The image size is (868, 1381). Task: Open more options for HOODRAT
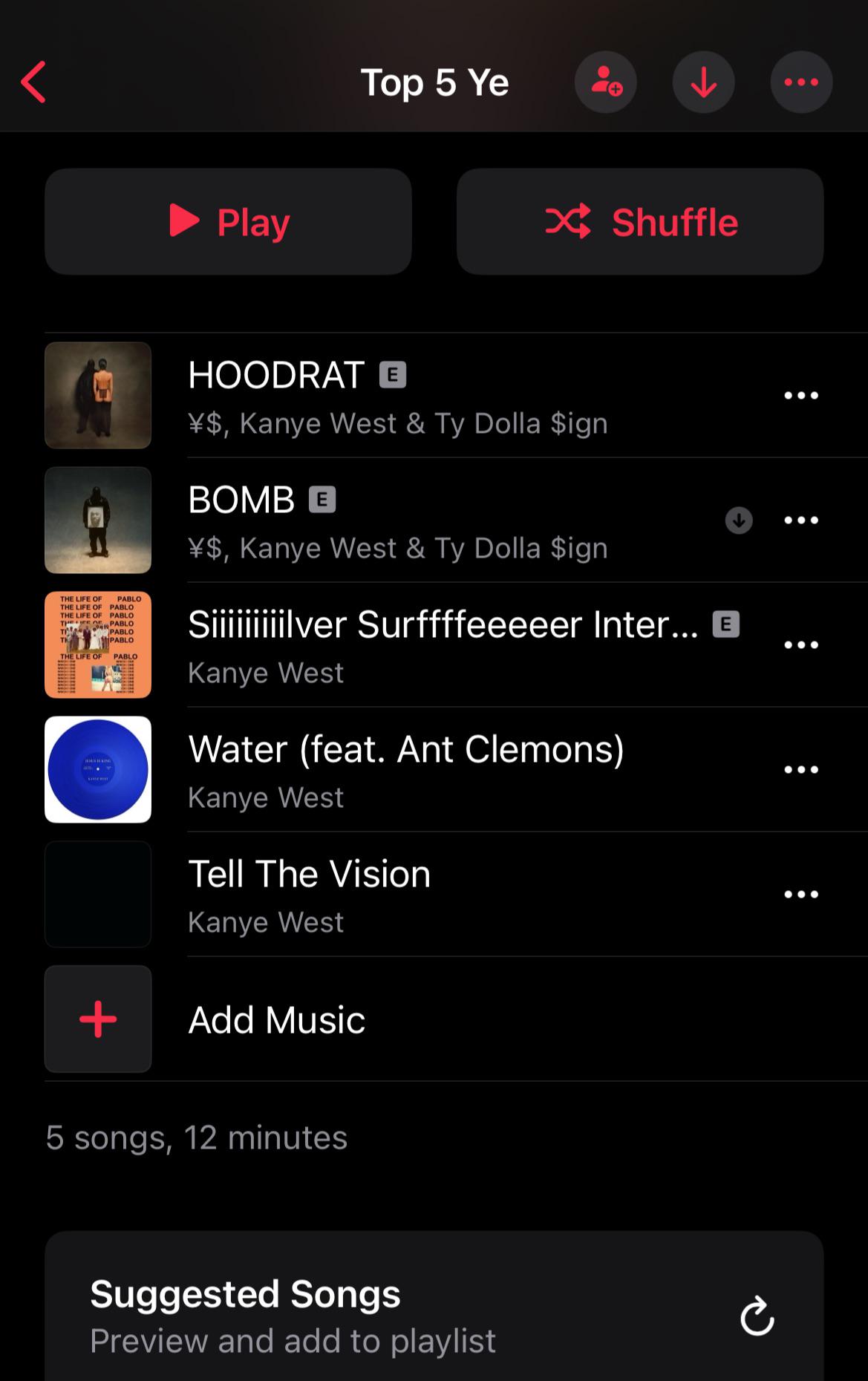[800, 395]
